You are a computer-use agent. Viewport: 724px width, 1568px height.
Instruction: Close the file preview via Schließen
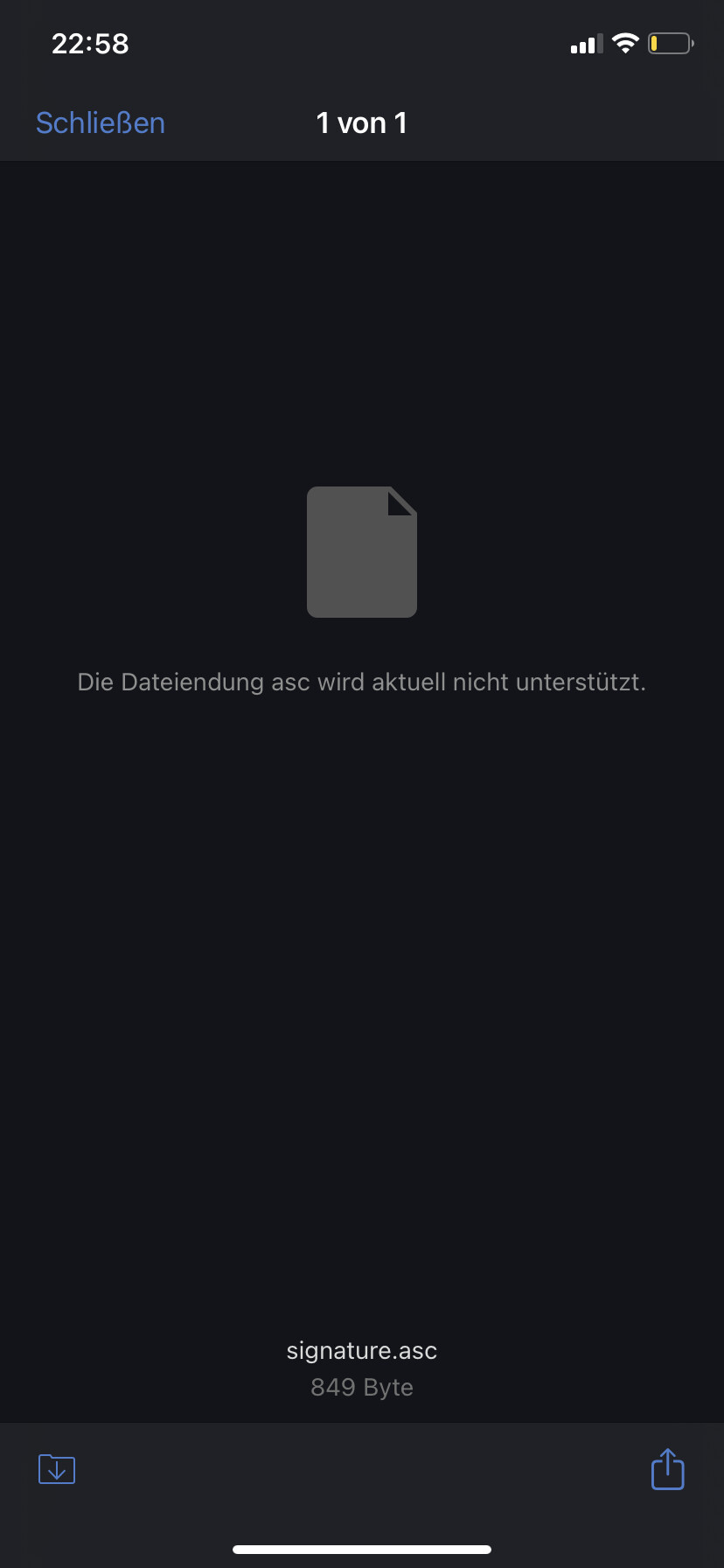point(101,123)
